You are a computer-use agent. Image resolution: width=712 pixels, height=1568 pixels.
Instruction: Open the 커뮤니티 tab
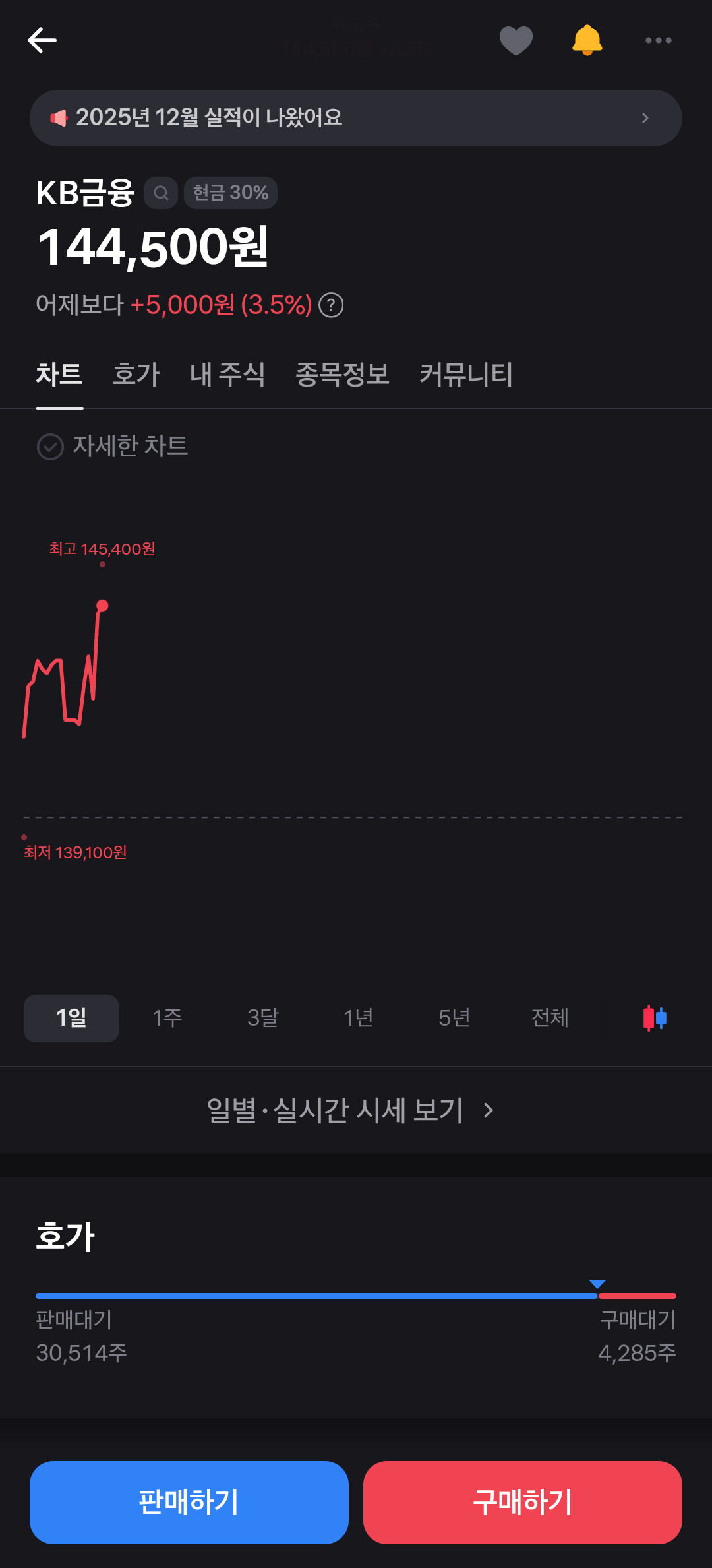466,375
